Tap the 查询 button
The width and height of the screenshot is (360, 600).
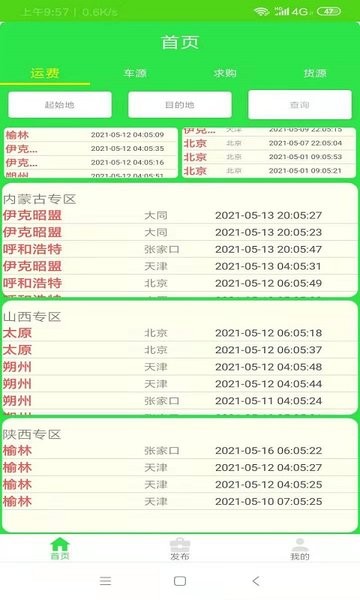pos(300,104)
